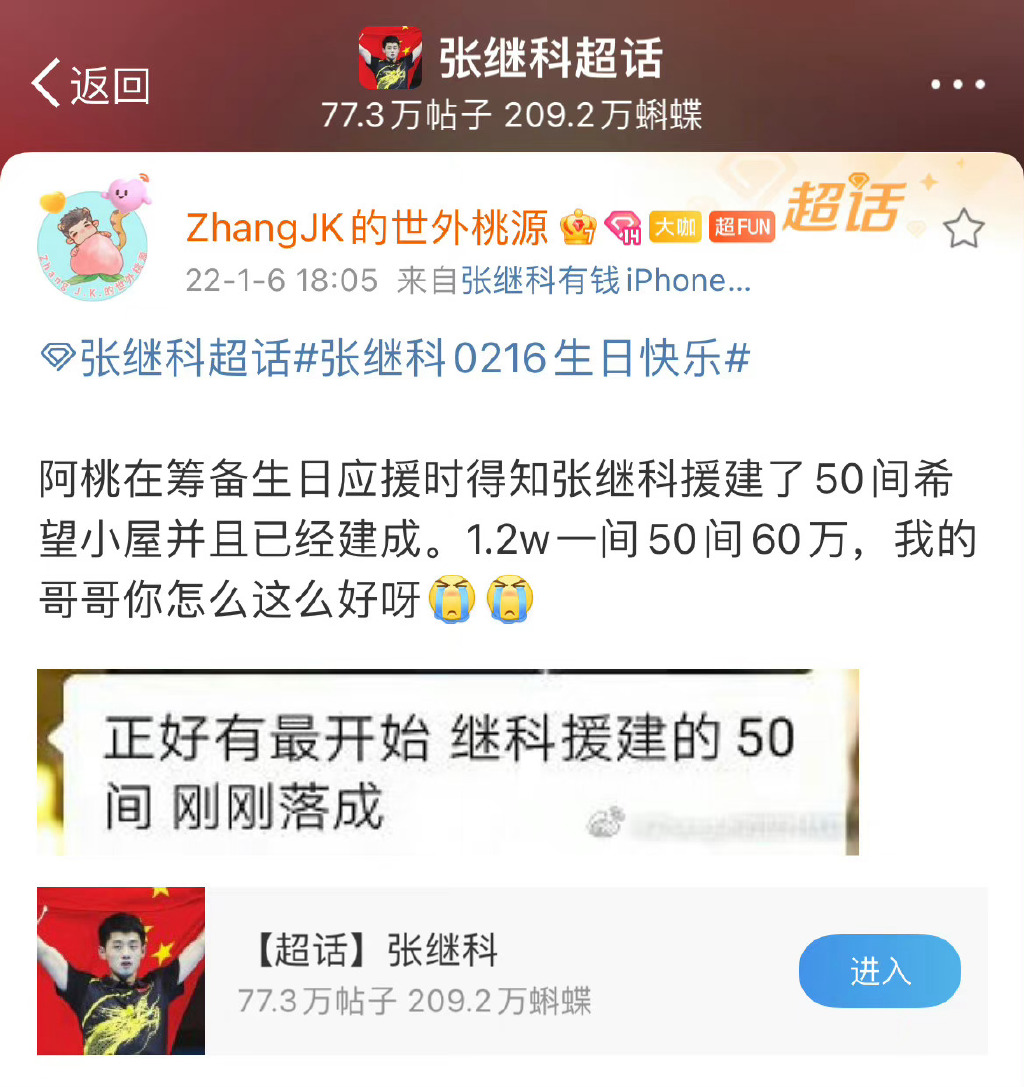Viewport: 1024px width, 1087px height.
Task: View the attached chat screenshot image
Action: tap(448, 762)
